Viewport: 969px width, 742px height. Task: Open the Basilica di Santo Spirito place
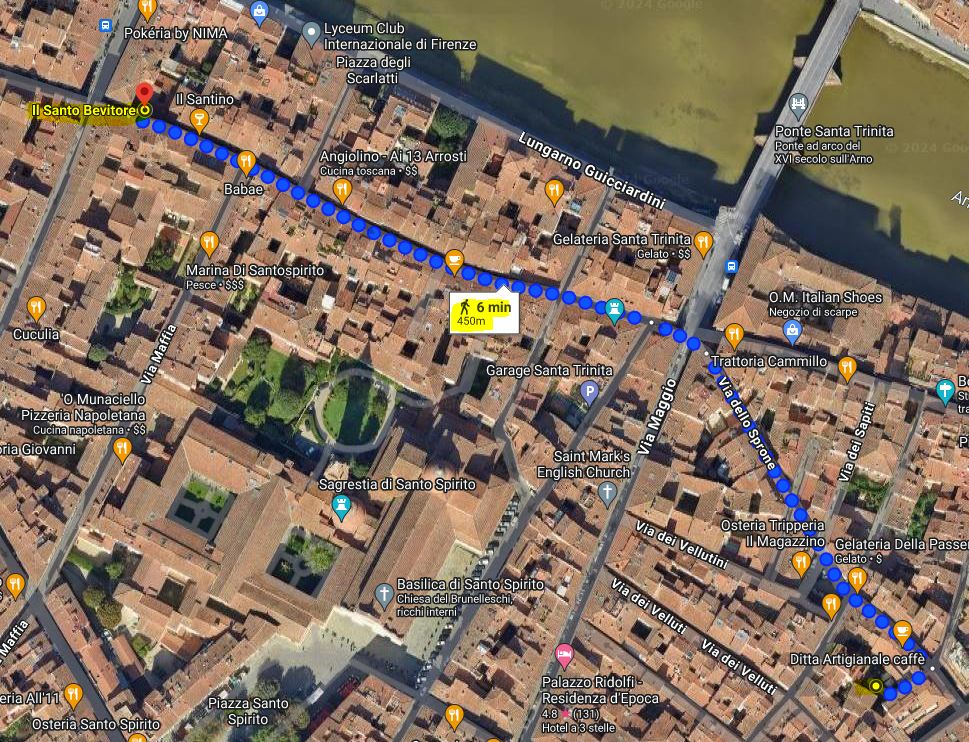point(384,596)
